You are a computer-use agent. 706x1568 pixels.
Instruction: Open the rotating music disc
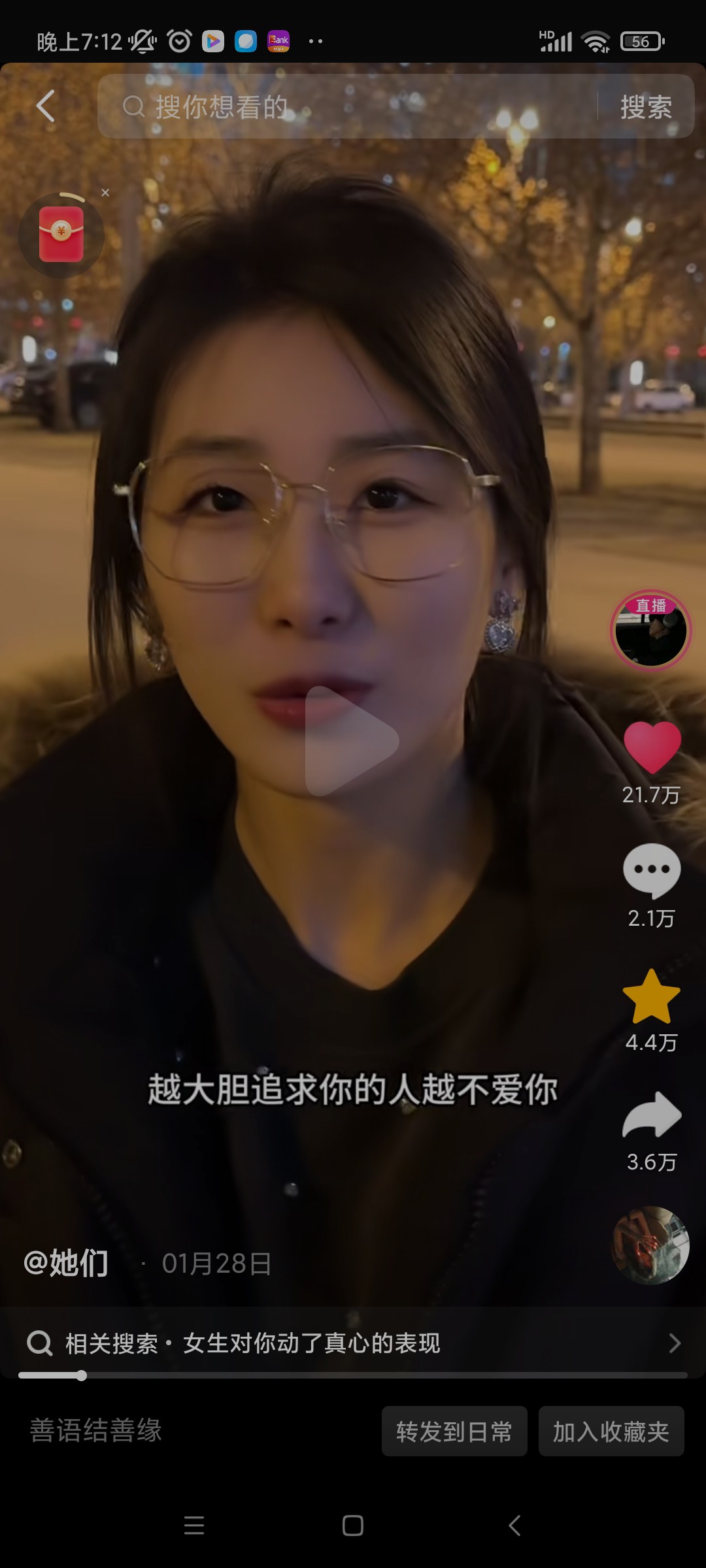coord(650,1246)
